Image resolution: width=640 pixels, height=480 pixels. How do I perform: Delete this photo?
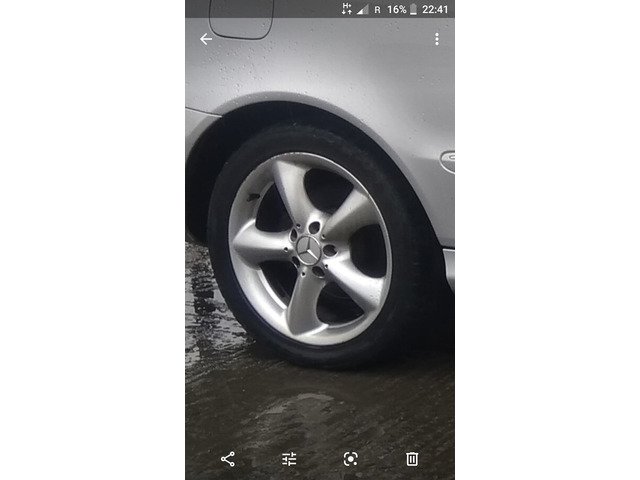pos(411,459)
